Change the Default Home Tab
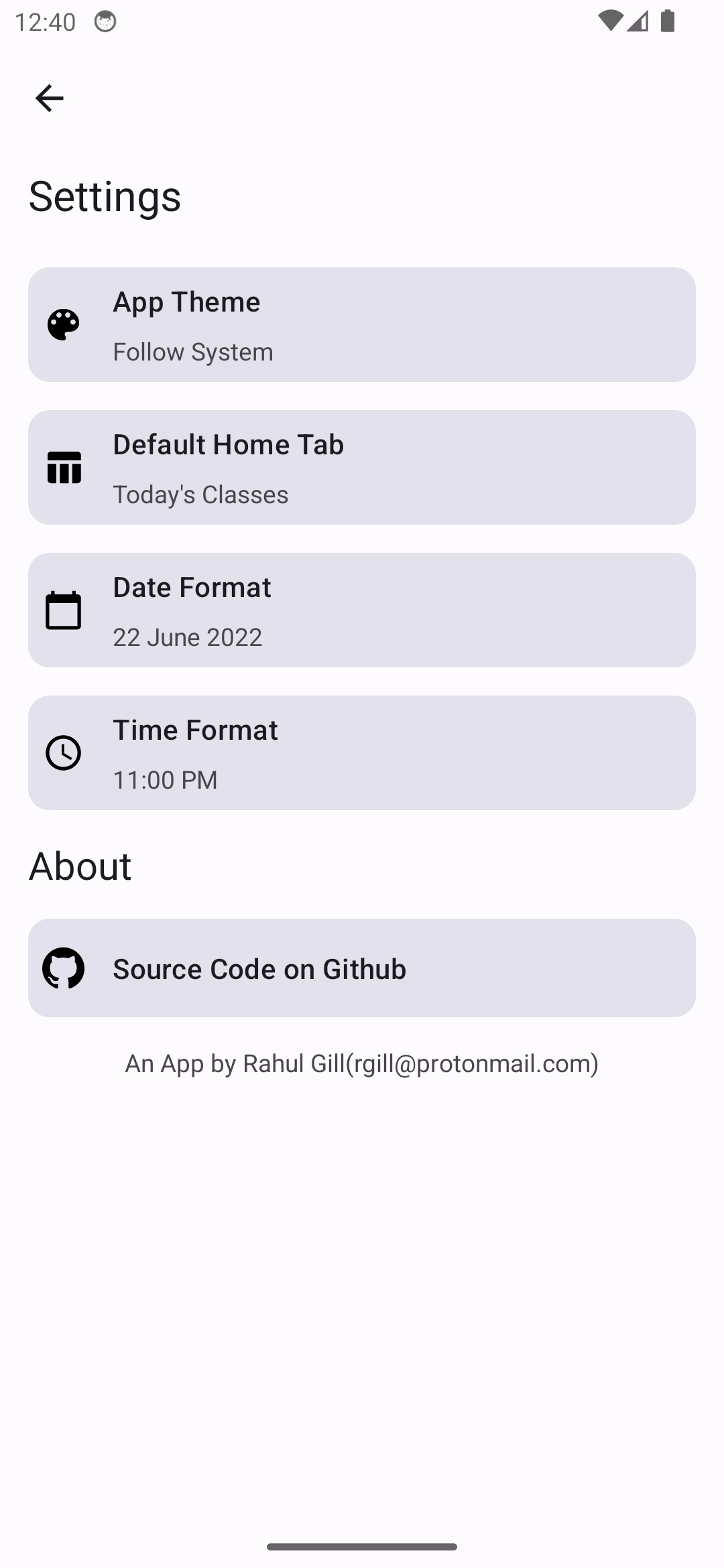 pos(361,468)
